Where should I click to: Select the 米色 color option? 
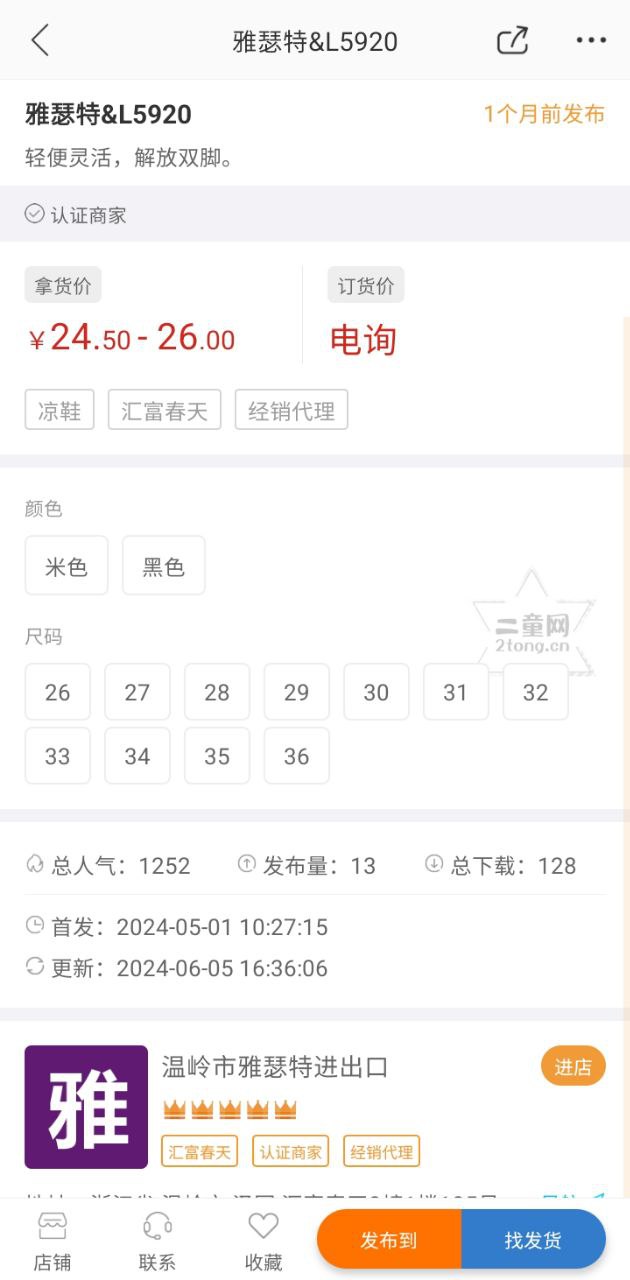66,566
